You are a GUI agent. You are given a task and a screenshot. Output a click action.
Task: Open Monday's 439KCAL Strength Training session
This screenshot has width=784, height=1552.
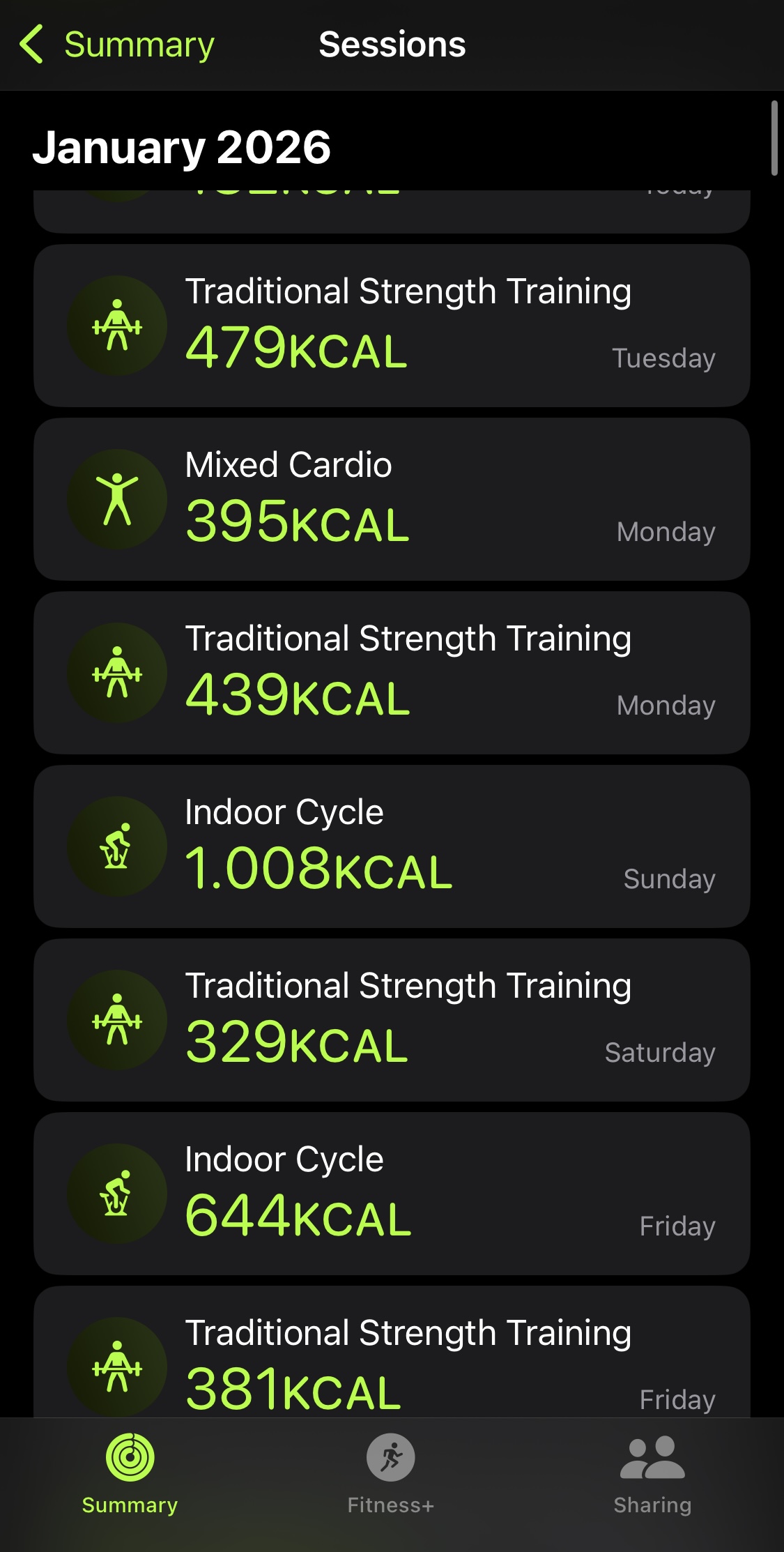click(x=392, y=673)
